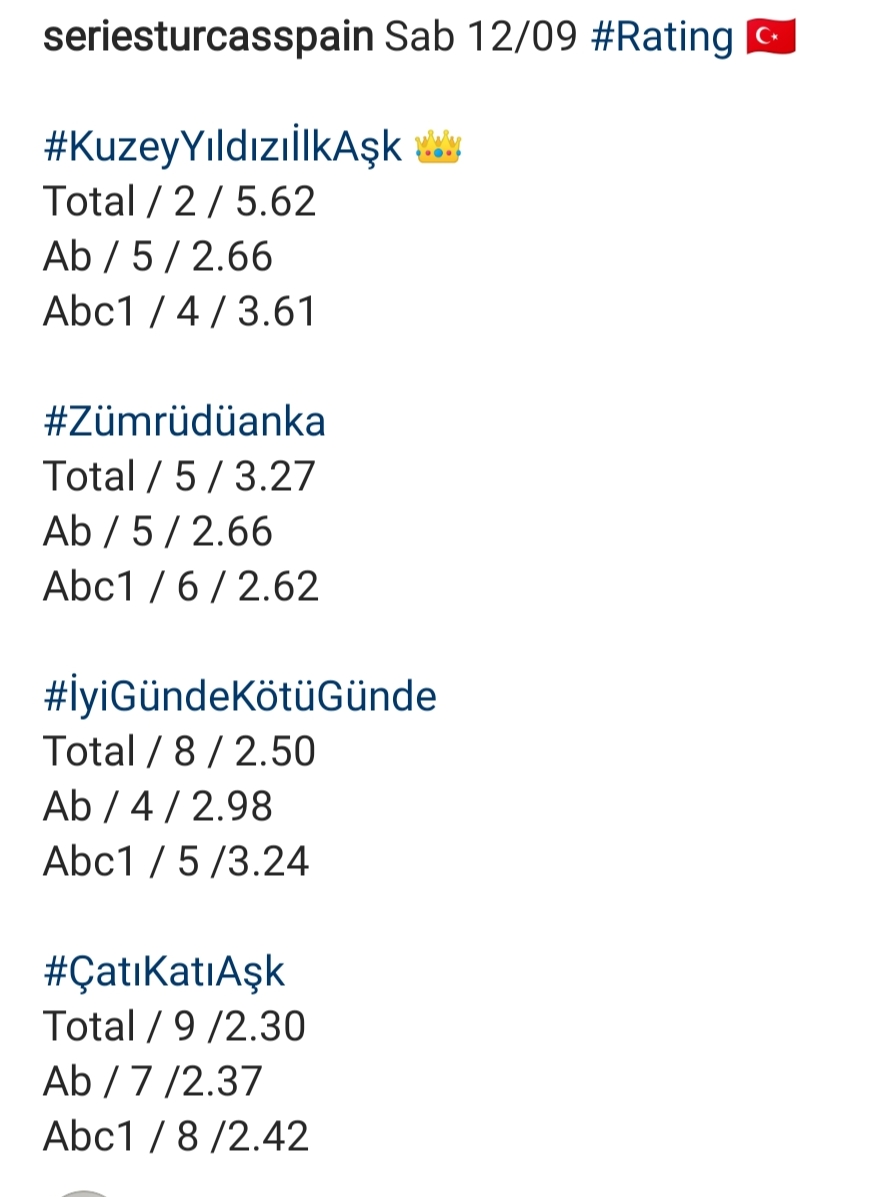This screenshot has width=875, height=1197.
Task: Tap the #KuzeyYıldızıİlkAşk hashtag
Action: (222, 148)
